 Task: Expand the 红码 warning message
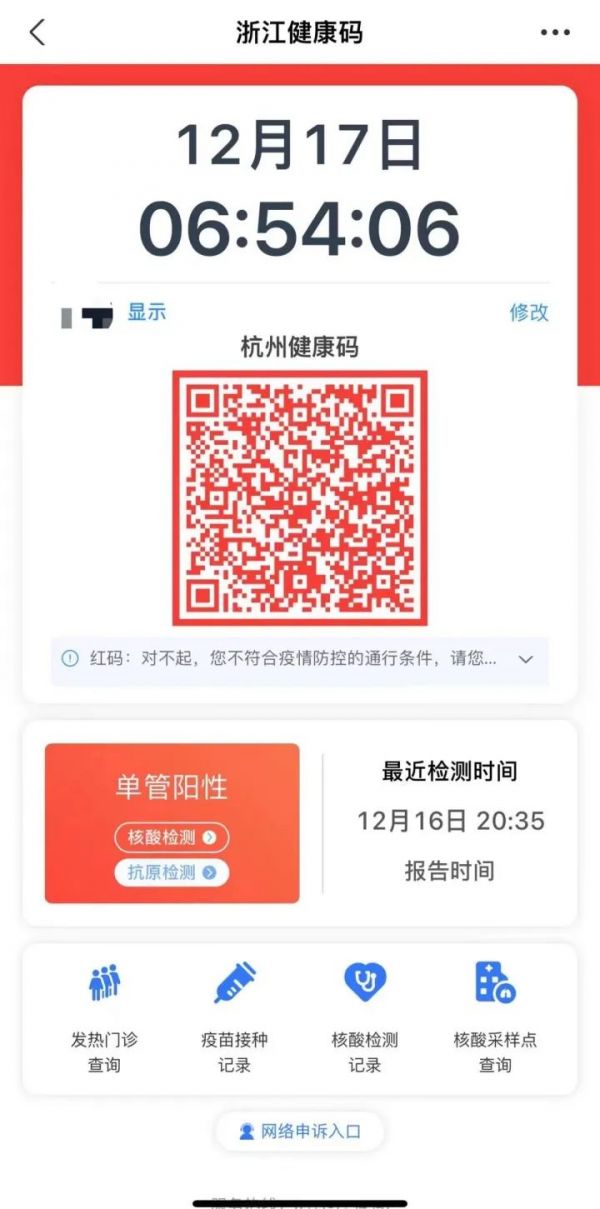[x=526, y=659]
